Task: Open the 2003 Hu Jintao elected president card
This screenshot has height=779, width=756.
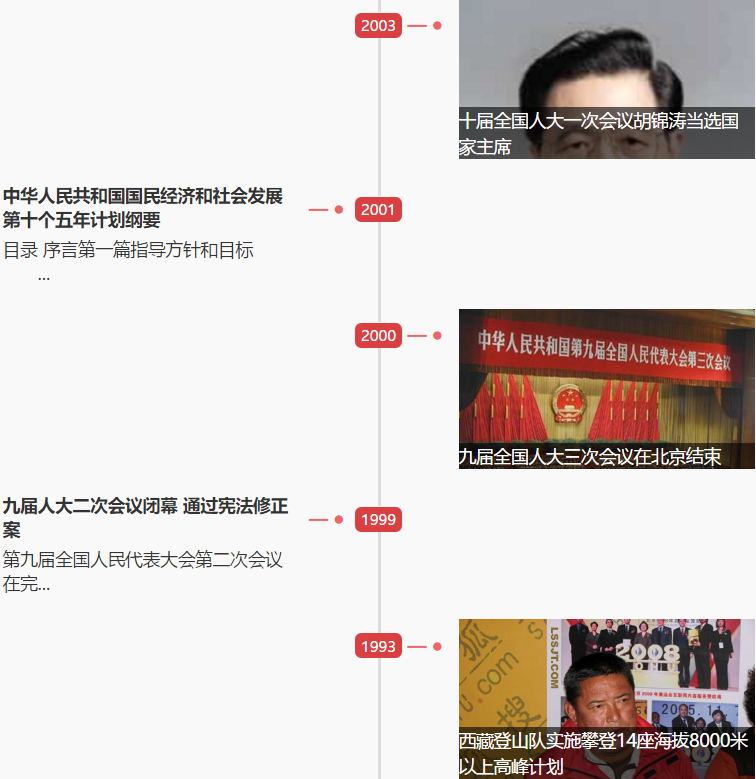Action: (x=606, y=80)
